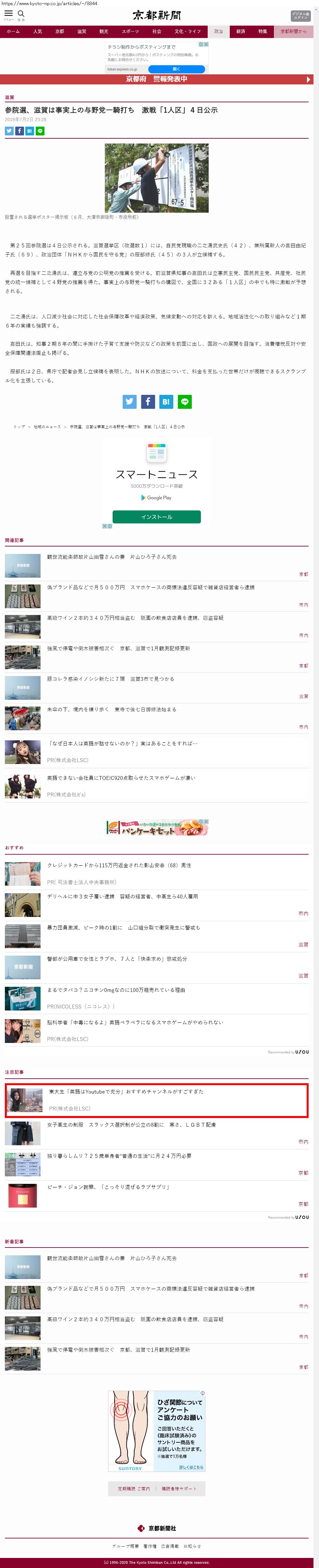Open the 著作権 footer link

(150, 1546)
